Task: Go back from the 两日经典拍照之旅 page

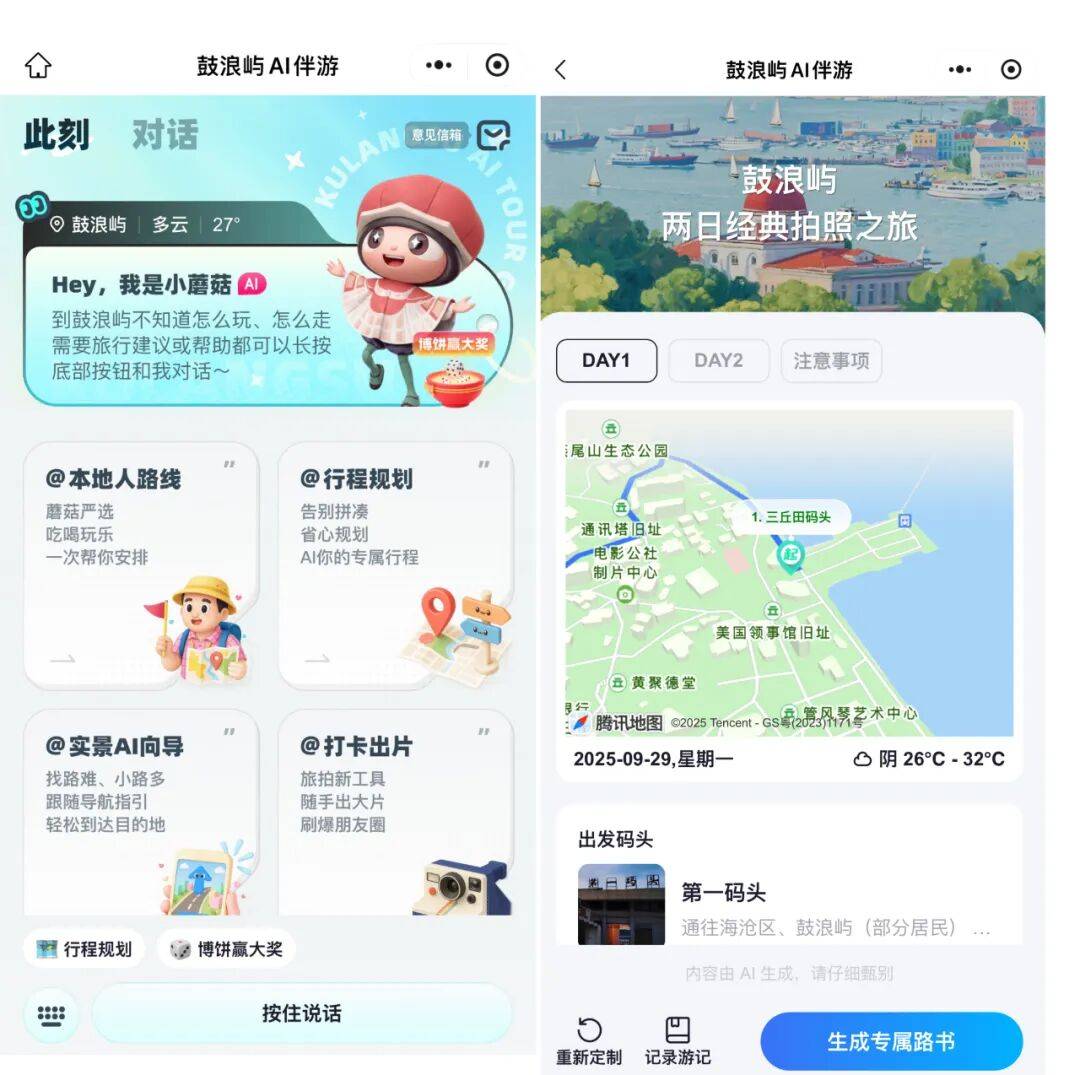Action: pyautogui.click(x=561, y=69)
